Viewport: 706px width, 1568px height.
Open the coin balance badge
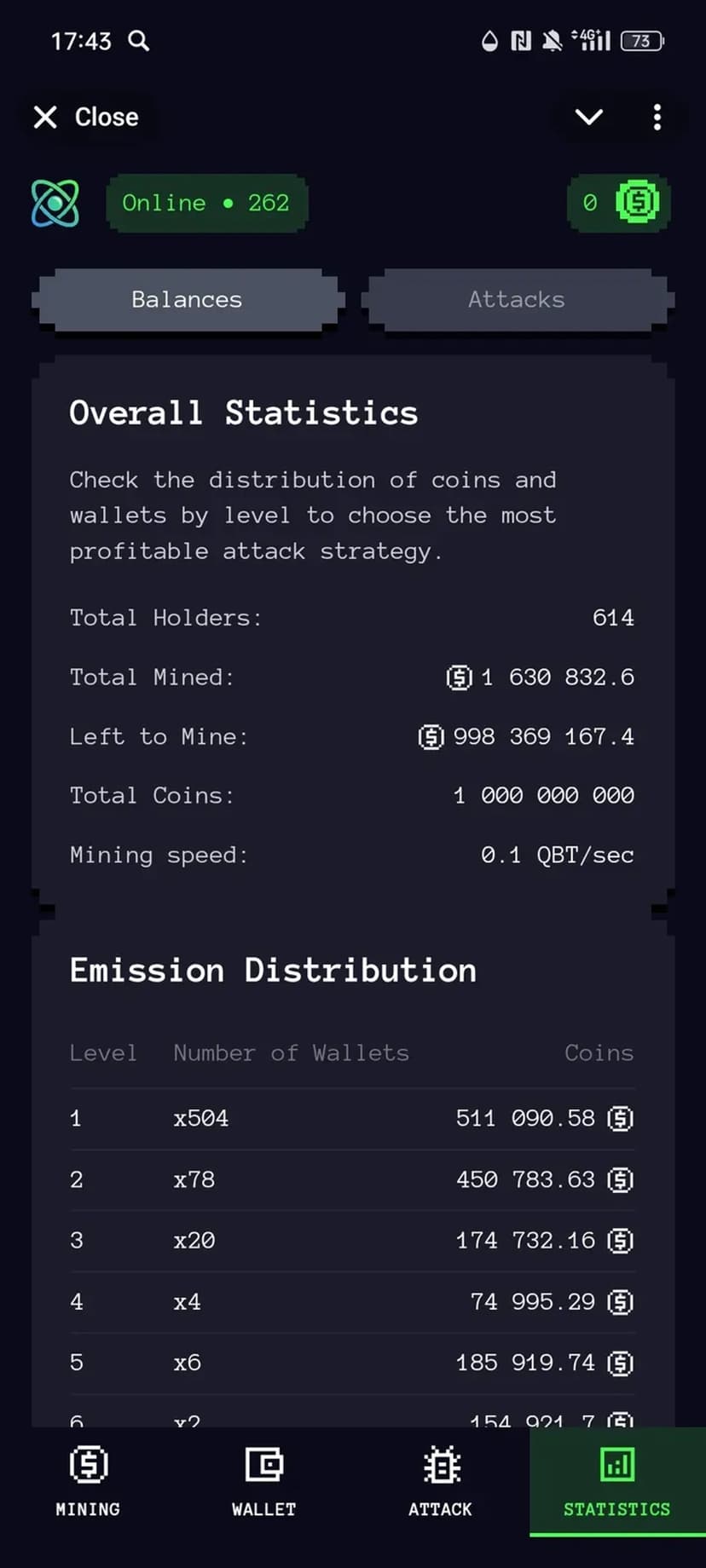[619, 203]
